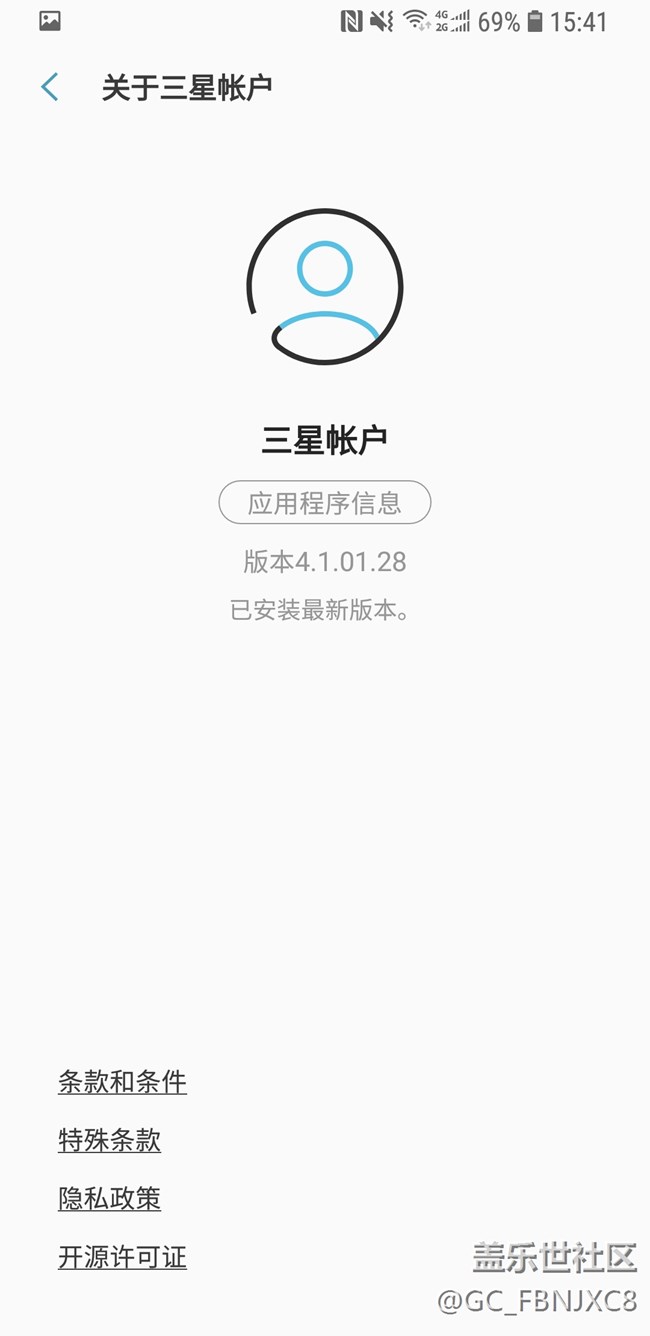Go back from 关于三星帐户 page
The width and height of the screenshot is (650, 1336).
click(x=50, y=87)
